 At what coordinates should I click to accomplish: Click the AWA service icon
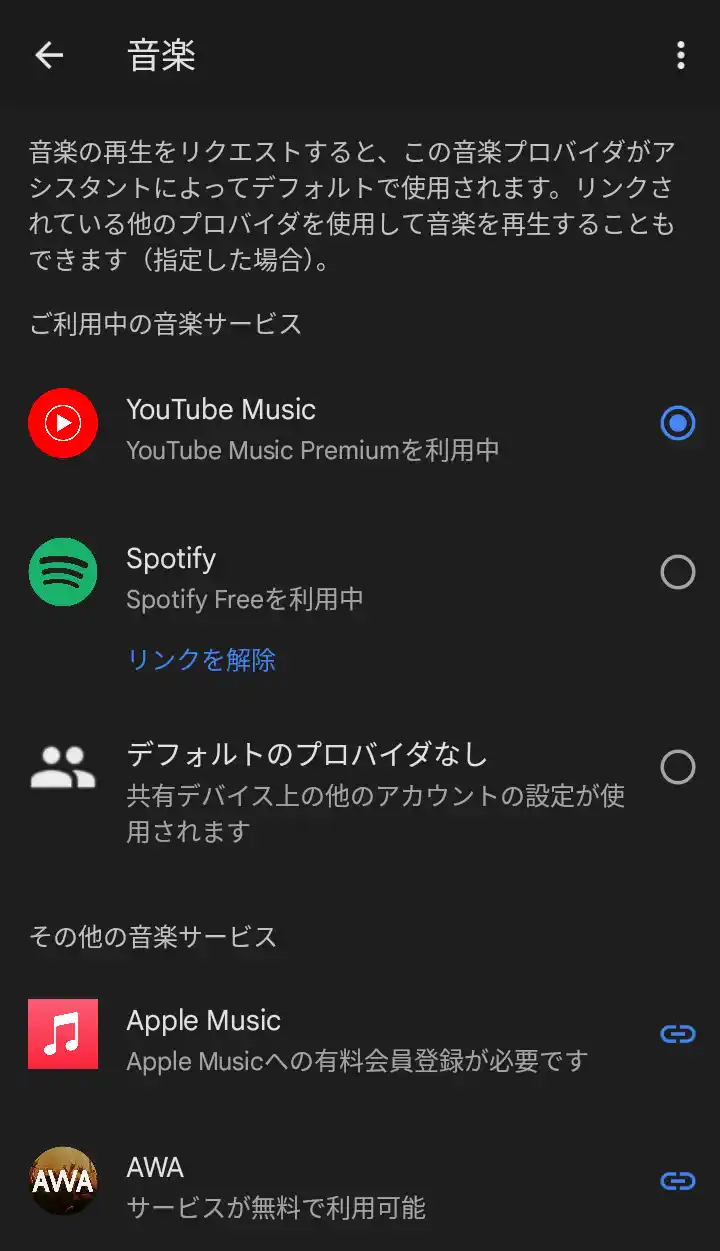coord(63,1181)
